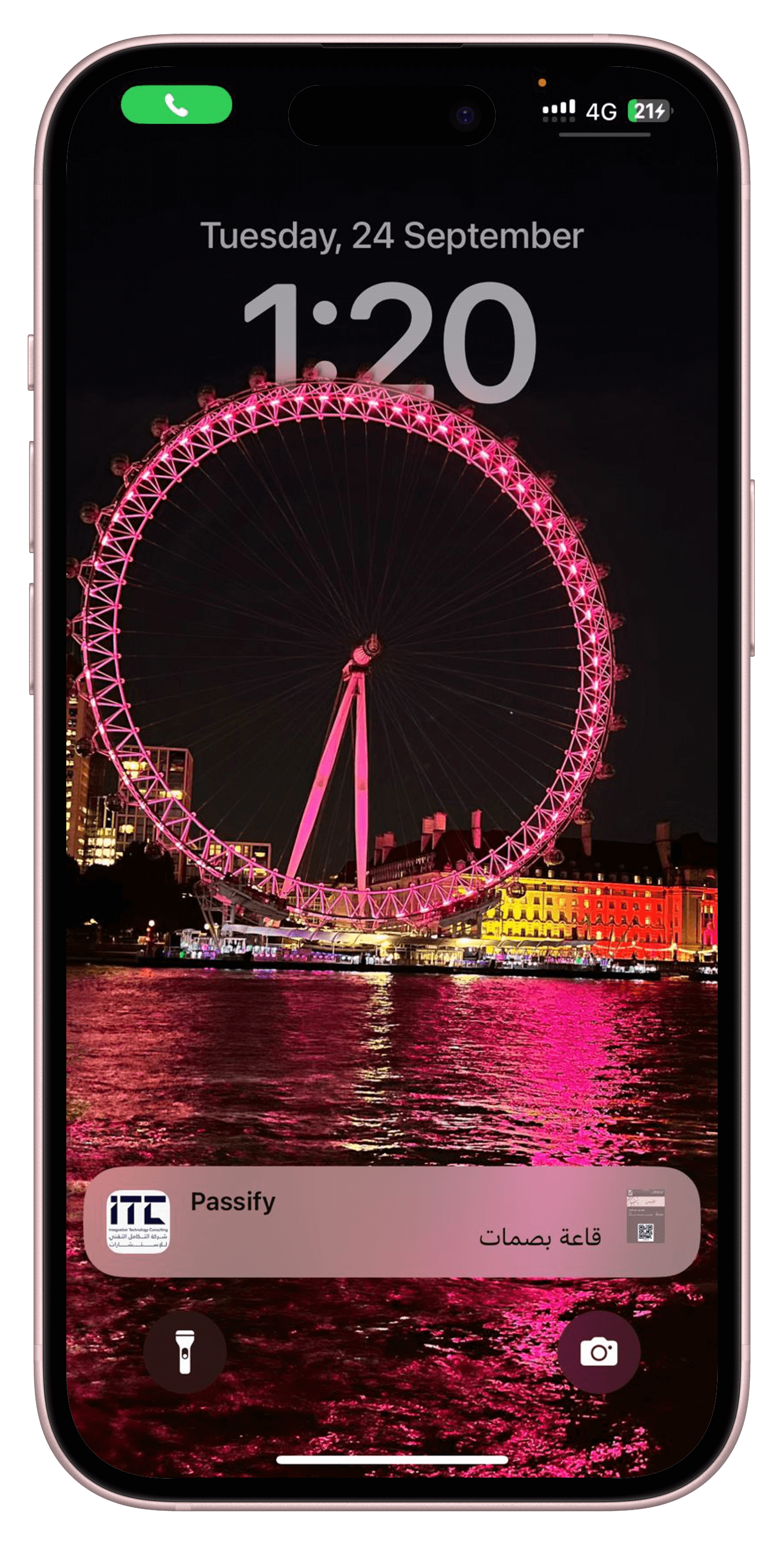The height and width of the screenshot is (1545, 784).
Task: Return to the ongoing call via green pill
Action: (x=176, y=105)
